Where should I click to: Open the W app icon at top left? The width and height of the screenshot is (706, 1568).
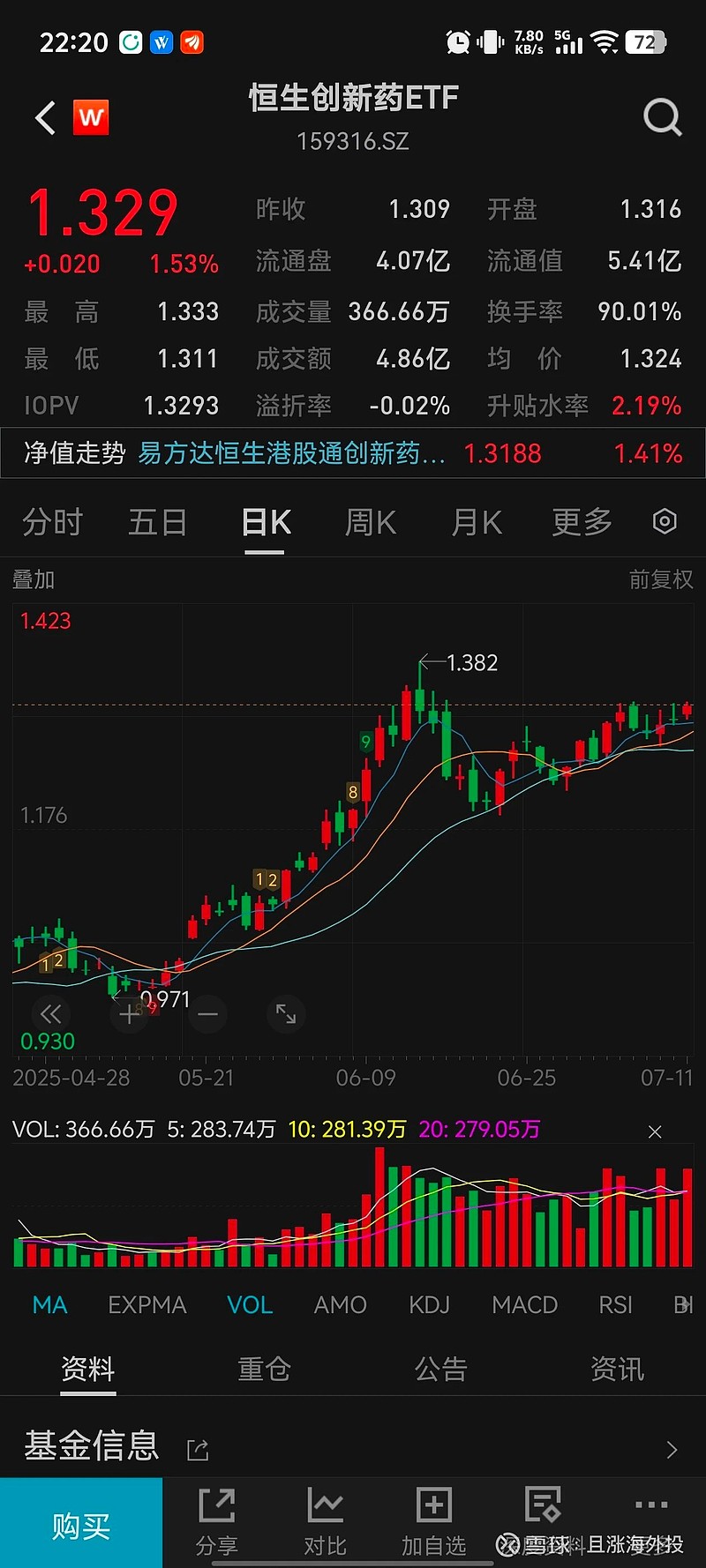pos(91,117)
